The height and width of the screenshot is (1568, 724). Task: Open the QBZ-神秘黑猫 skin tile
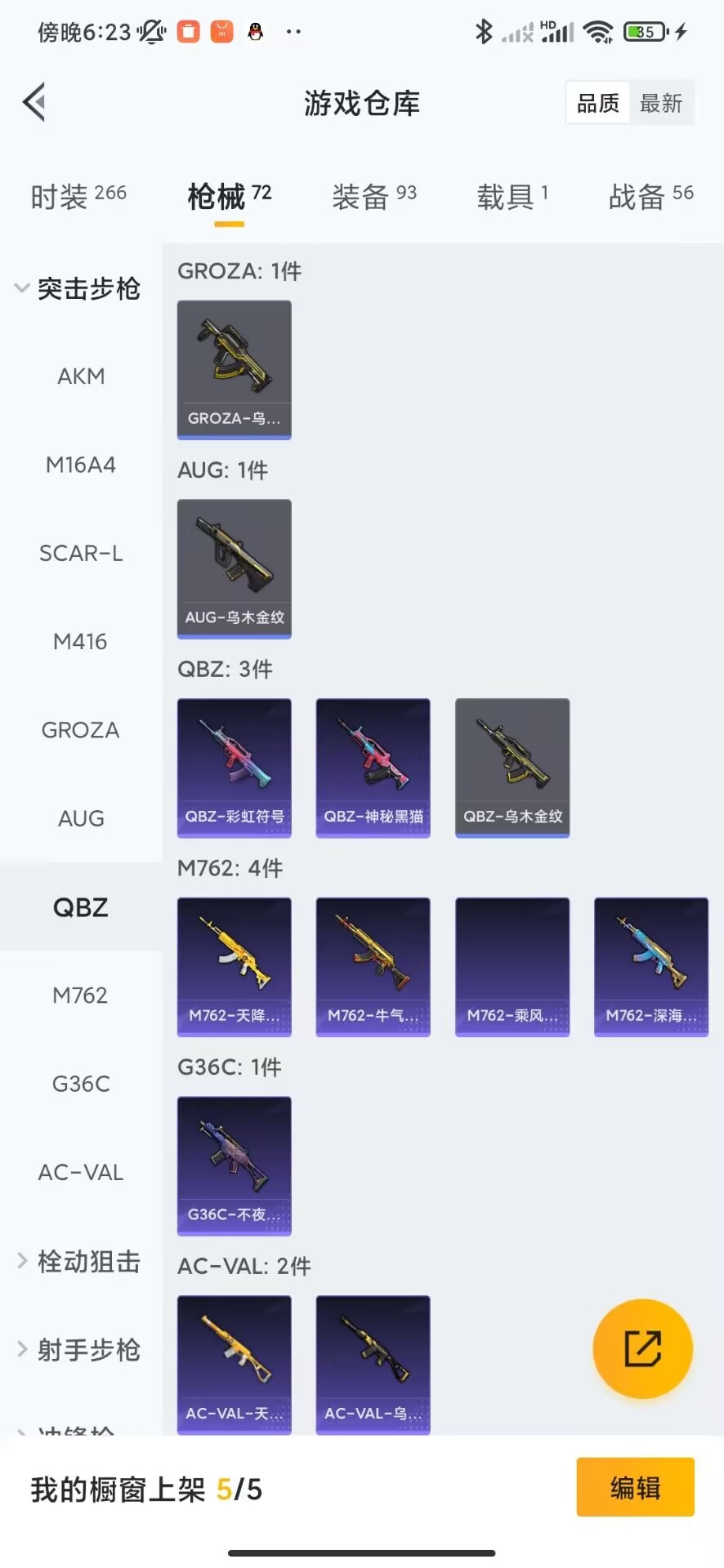pyautogui.click(x=373, y=768)
